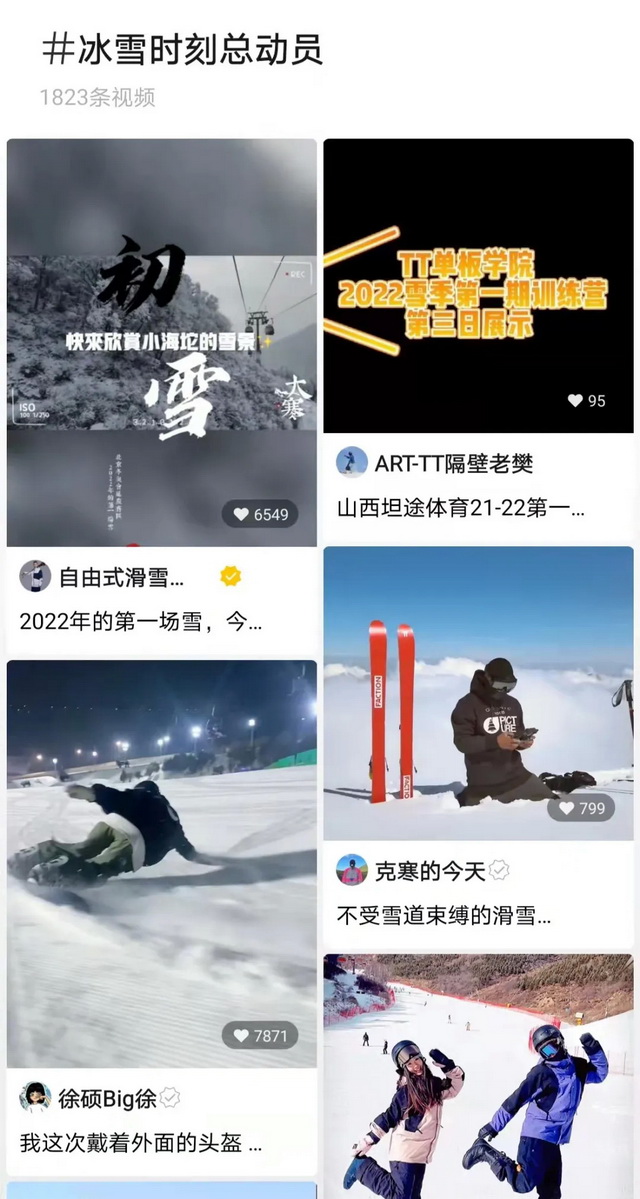The height and width of the screenshot is (1199, 640).
Task: Visit ART-TT隔壁老樊's profile
Action: (453, 462)
